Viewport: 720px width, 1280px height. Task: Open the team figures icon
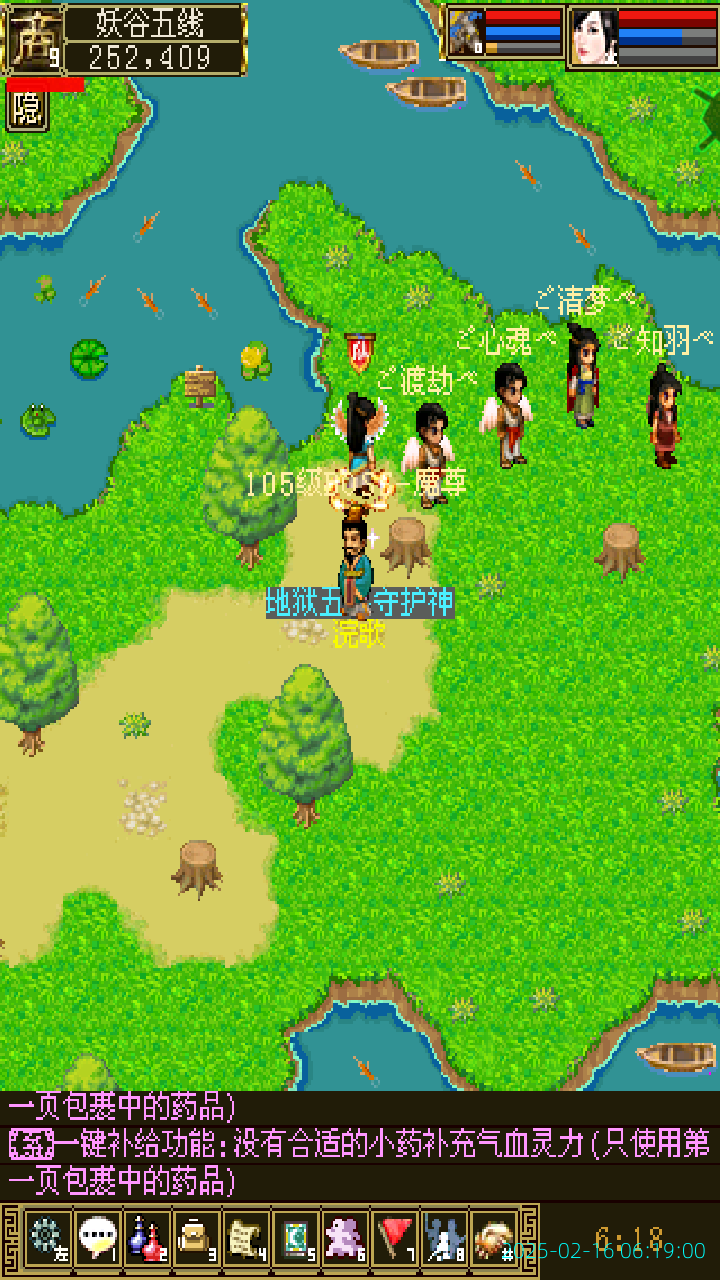[x=444, y=1239]
